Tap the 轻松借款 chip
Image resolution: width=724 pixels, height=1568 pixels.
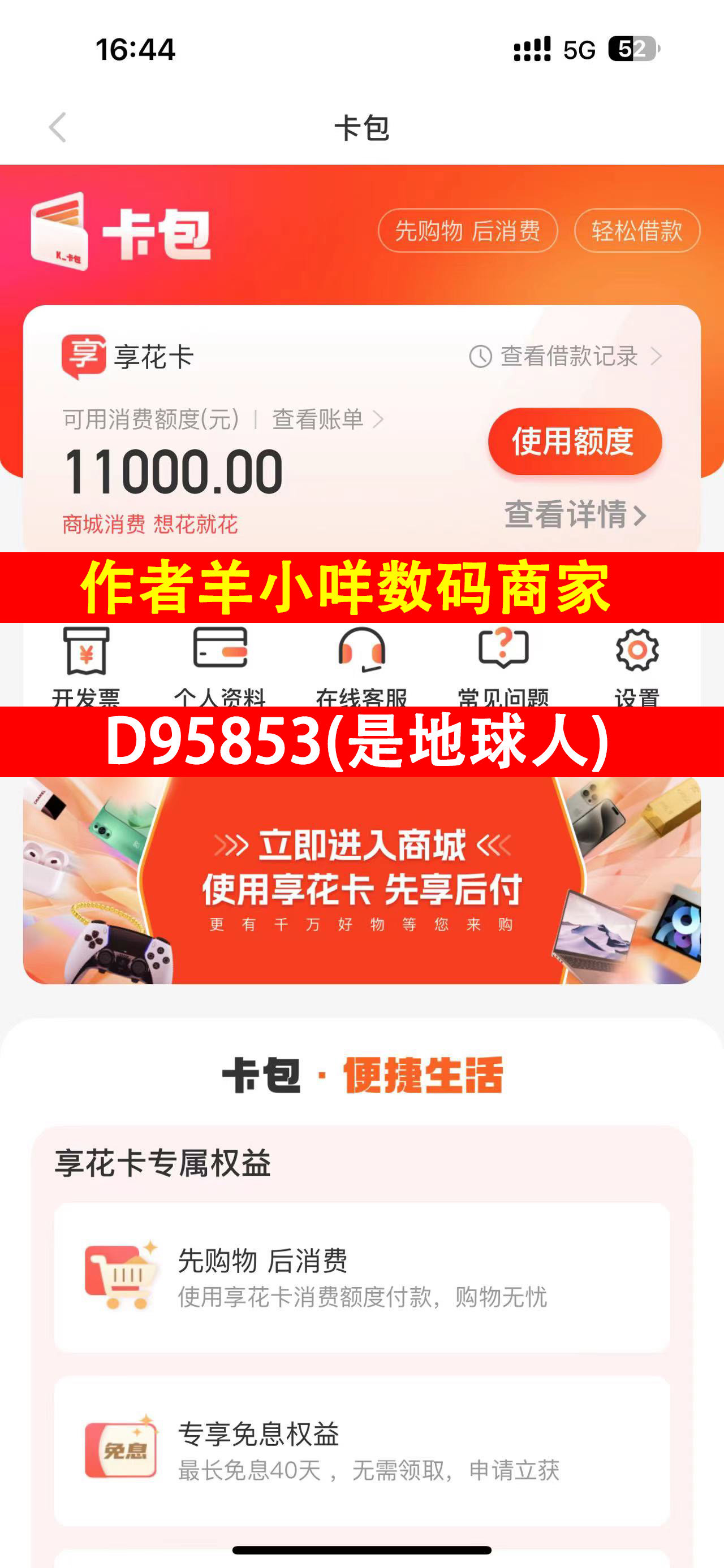(637, 231)
